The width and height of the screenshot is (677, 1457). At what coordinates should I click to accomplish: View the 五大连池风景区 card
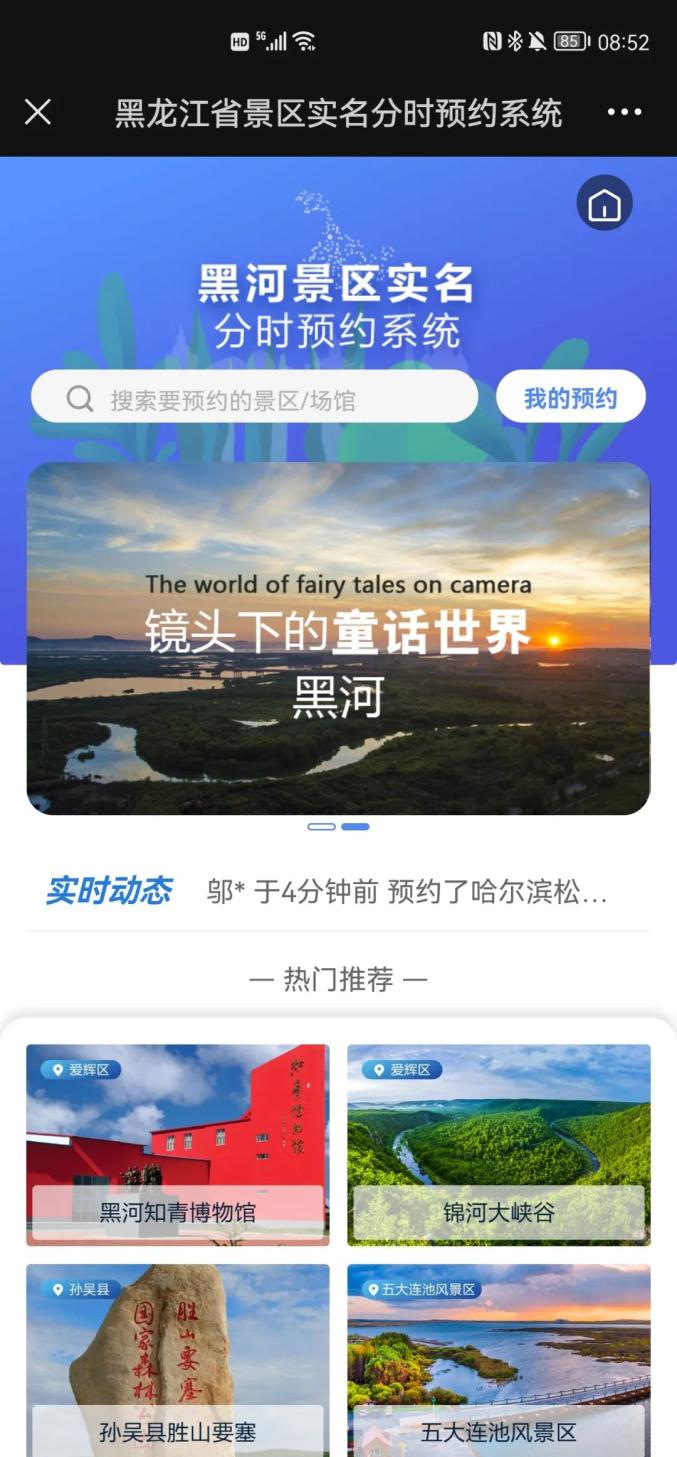coord(498,1360)
